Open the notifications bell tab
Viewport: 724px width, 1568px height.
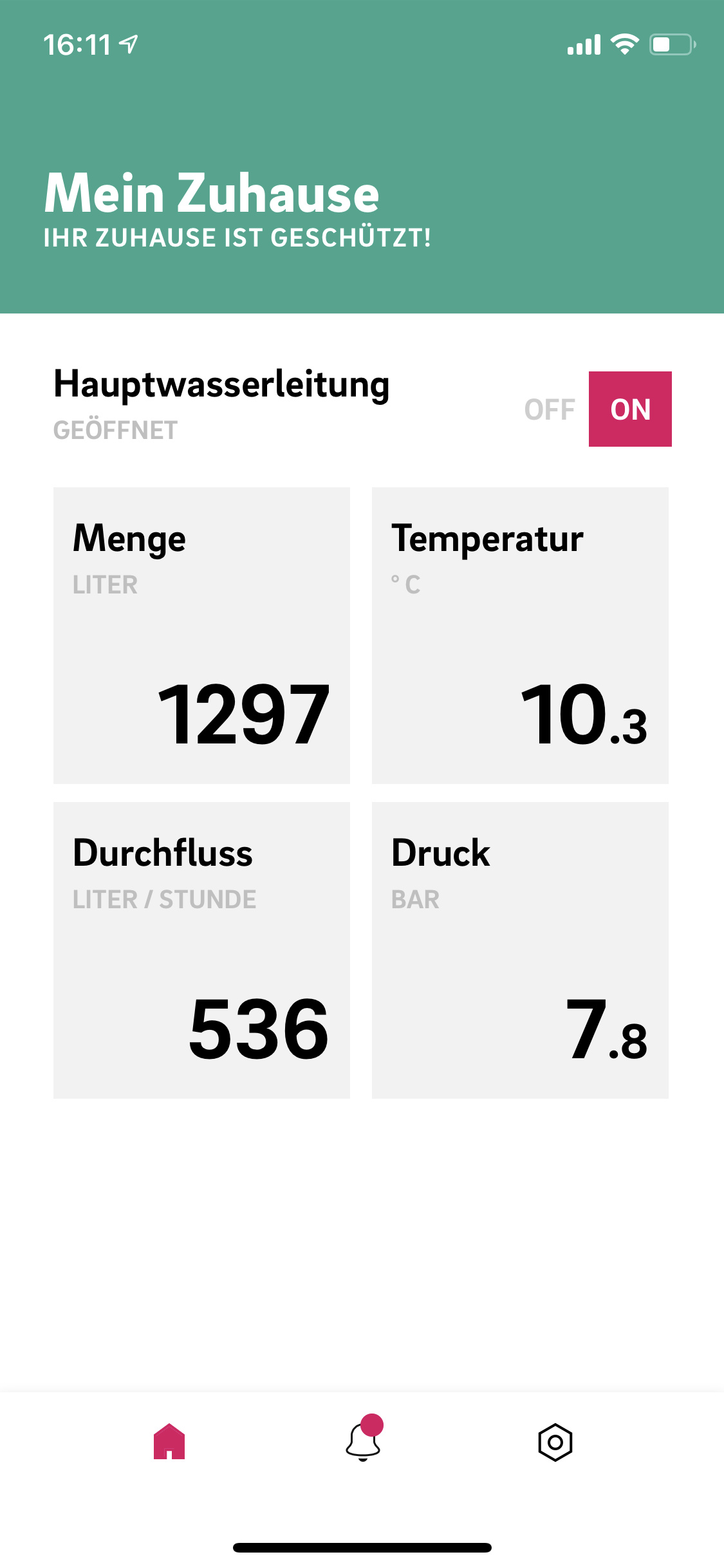(363, 1442)
